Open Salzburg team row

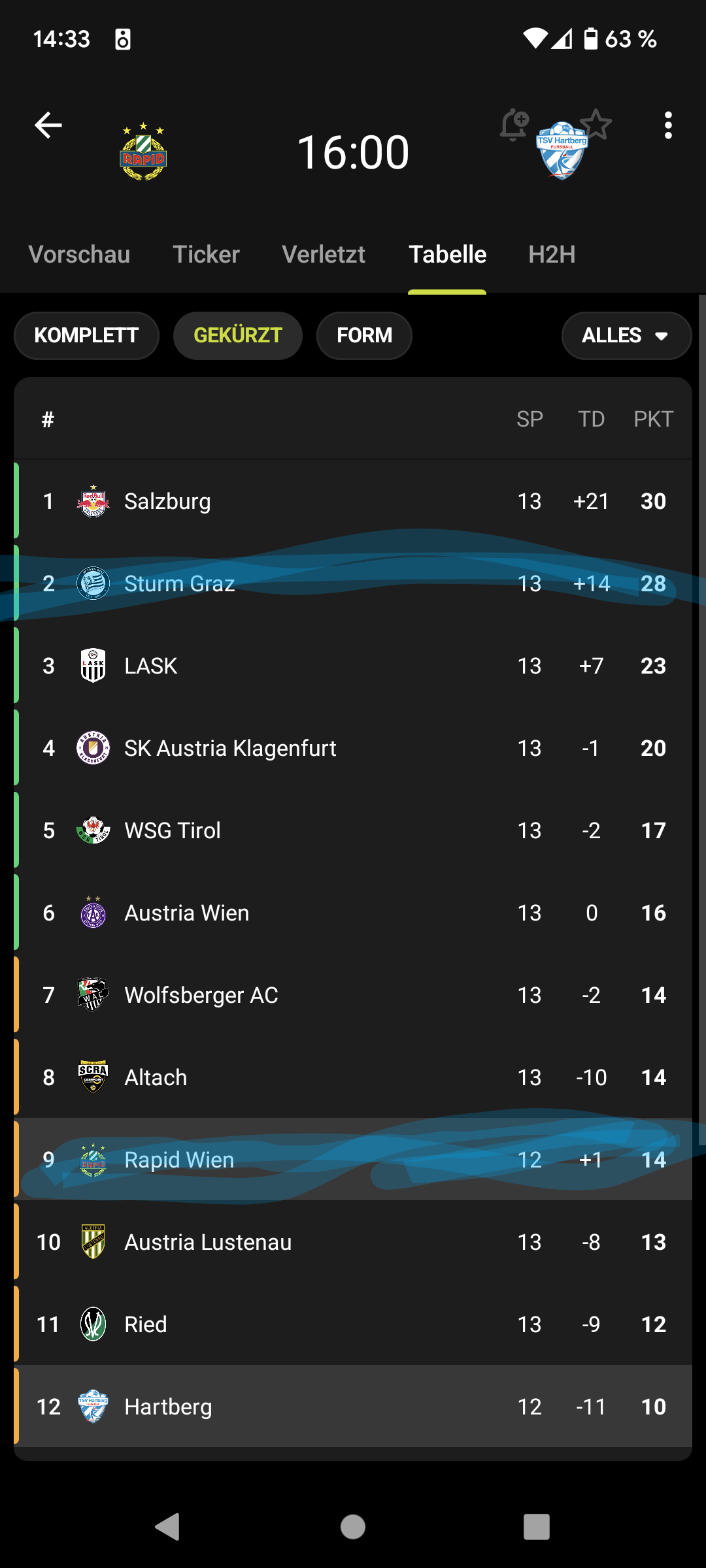[353, 501]
